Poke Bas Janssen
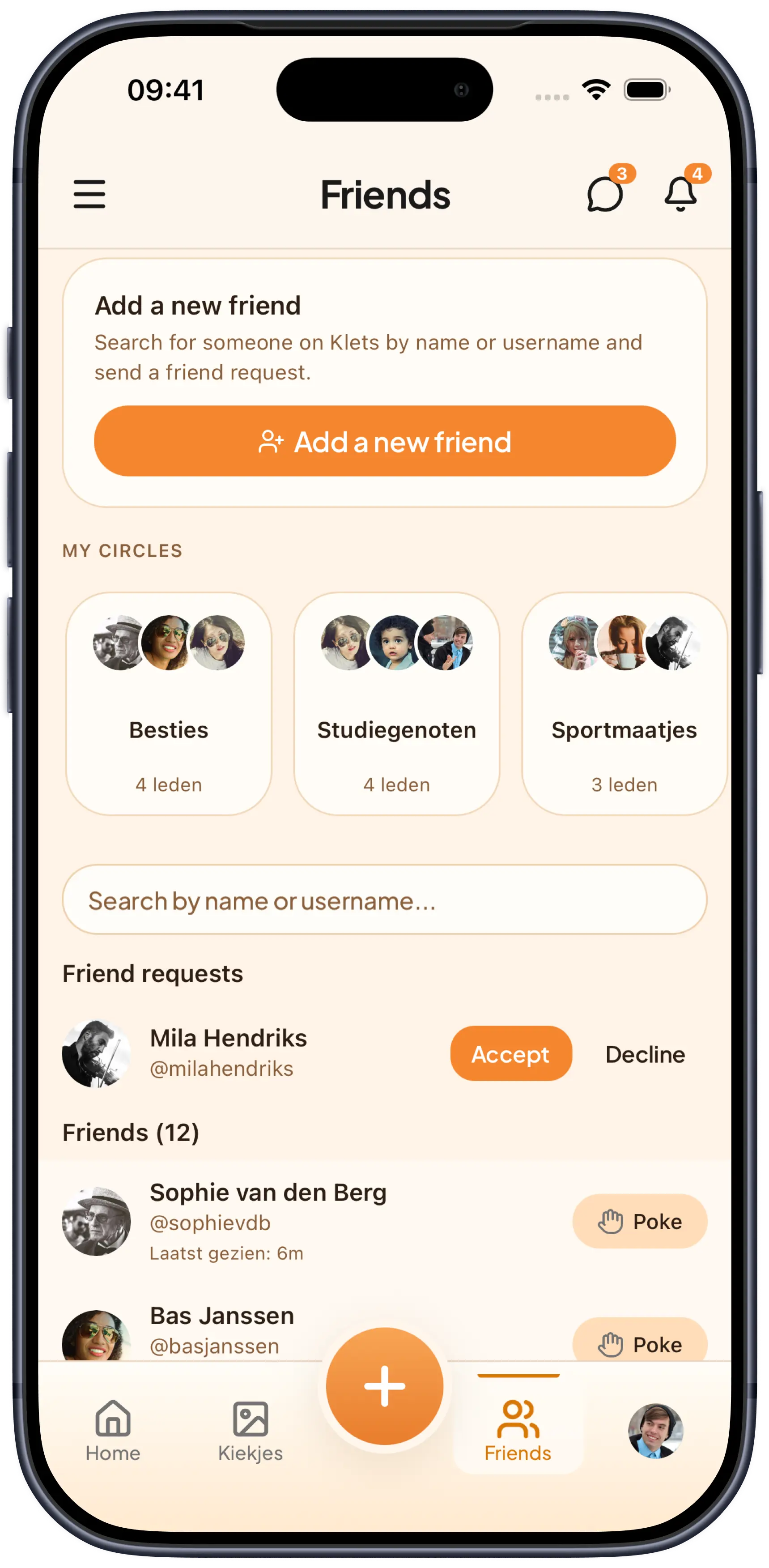The height and width of the screenshot is (1568, 769). 639,1343
